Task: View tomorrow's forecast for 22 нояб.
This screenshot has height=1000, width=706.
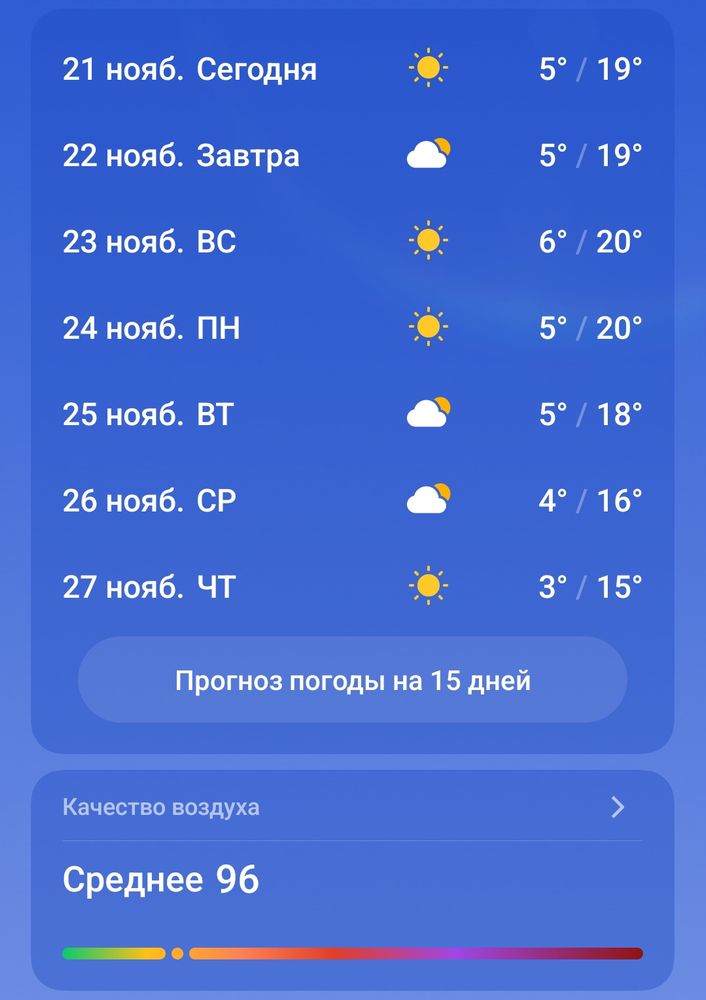Action: click(352, 155)
